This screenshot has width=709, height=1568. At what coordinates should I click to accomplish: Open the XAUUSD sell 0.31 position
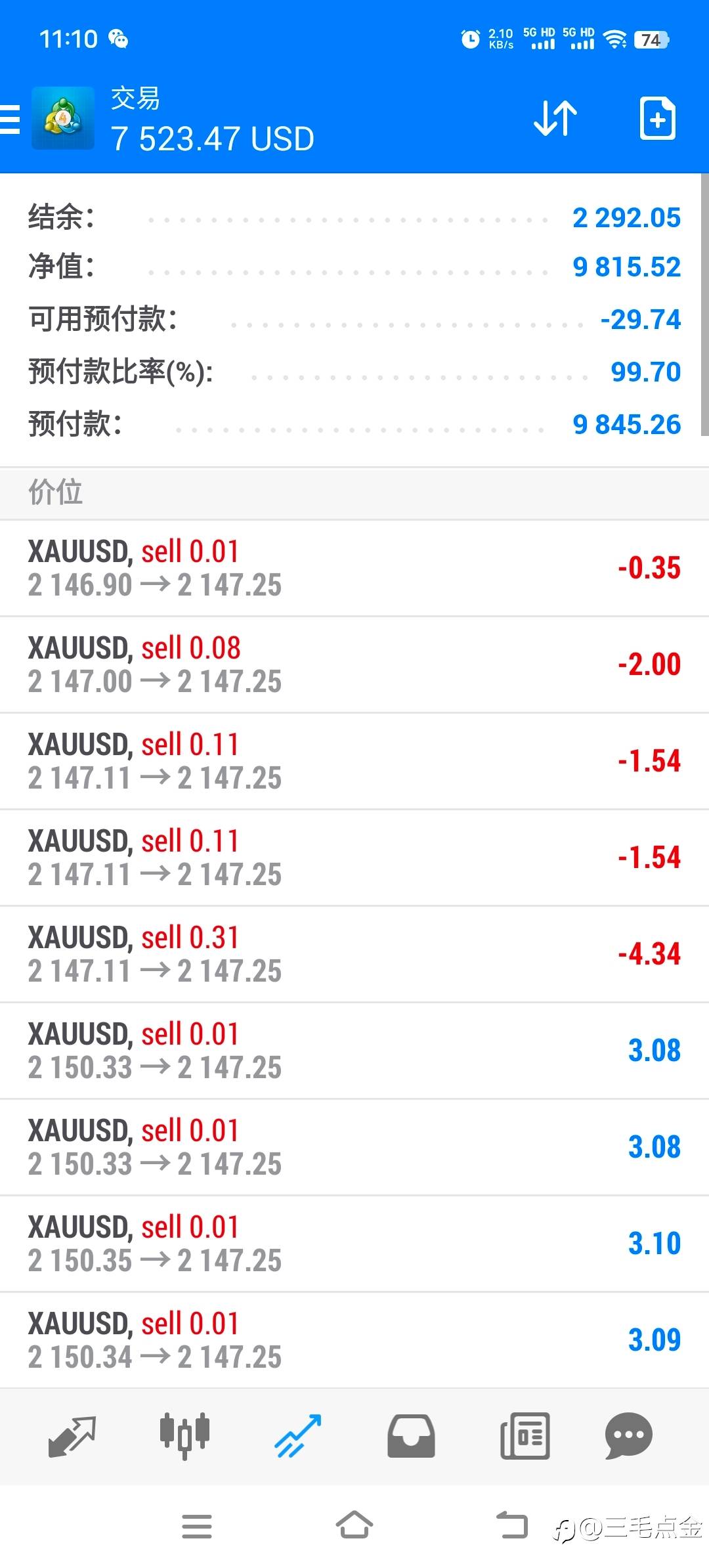[x=354, y=954]
